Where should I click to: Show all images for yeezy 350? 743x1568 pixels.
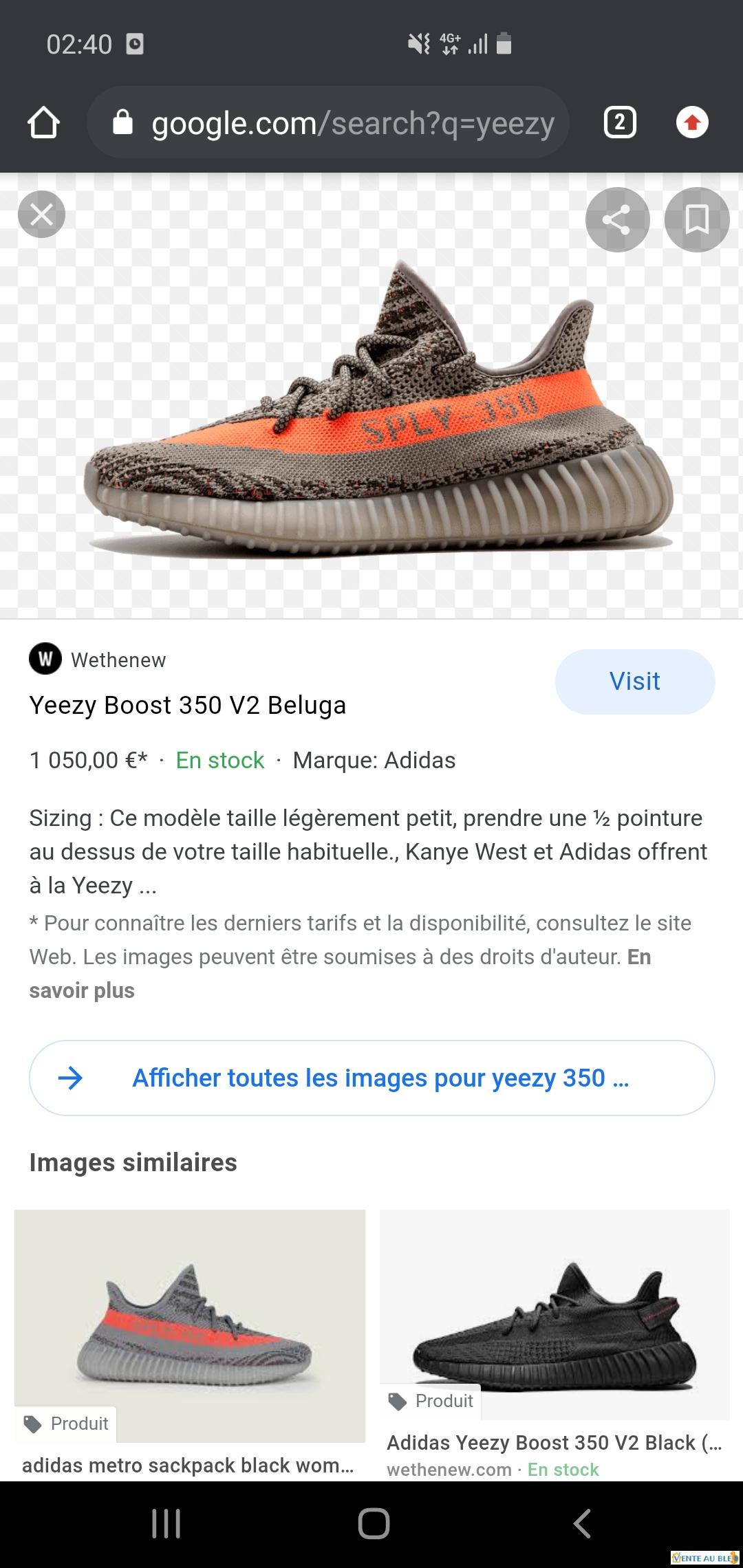tap(371, 1078)
